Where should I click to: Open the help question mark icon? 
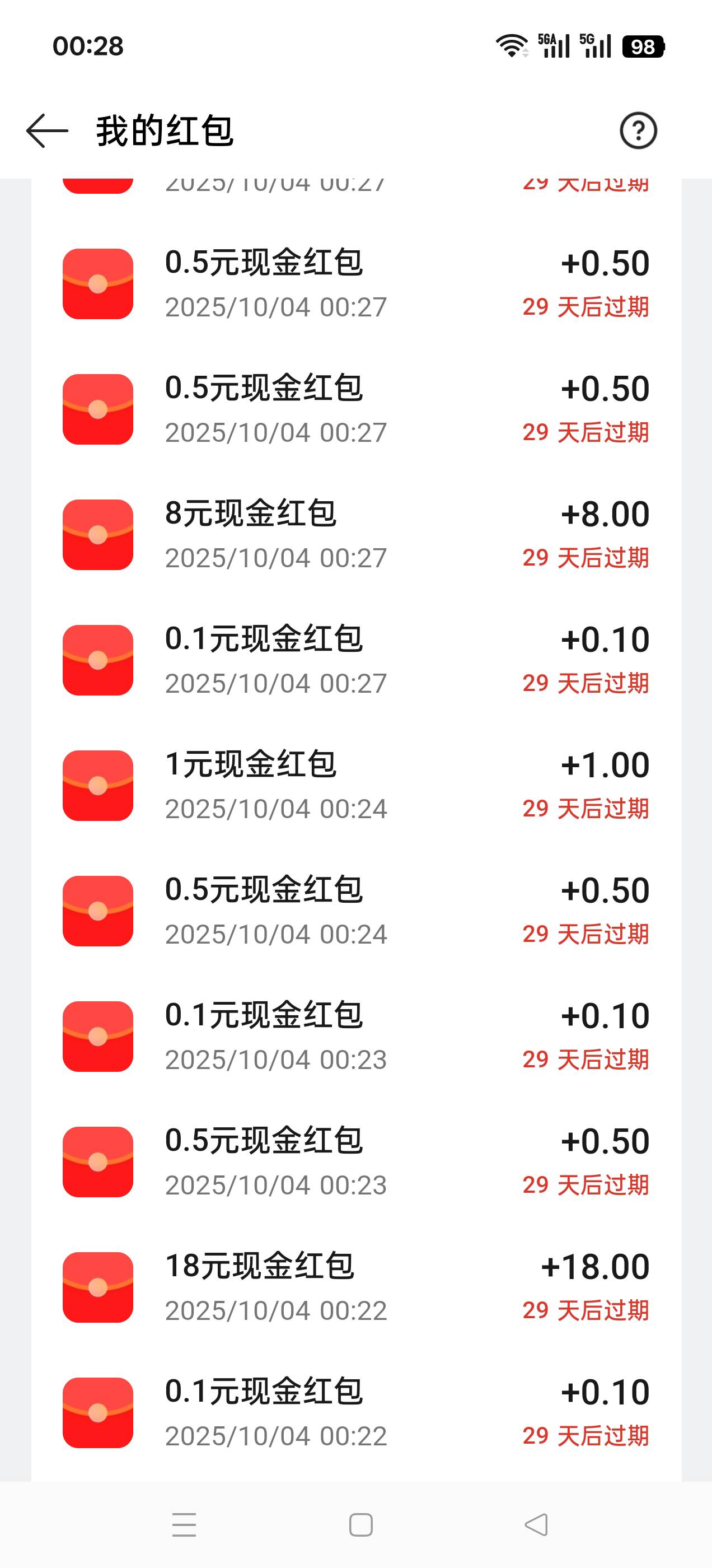tap(638, 131)
